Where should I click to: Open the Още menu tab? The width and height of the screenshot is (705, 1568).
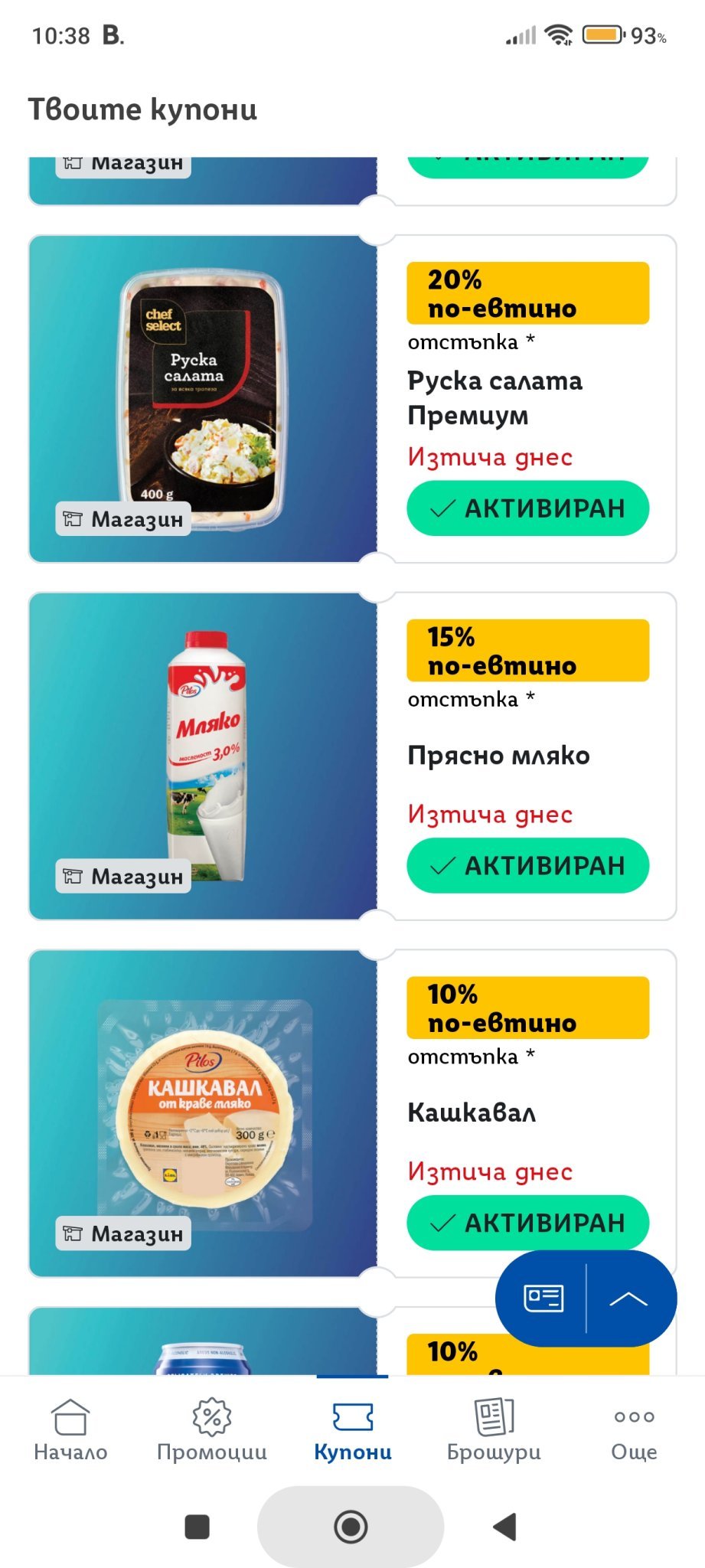635,1430
